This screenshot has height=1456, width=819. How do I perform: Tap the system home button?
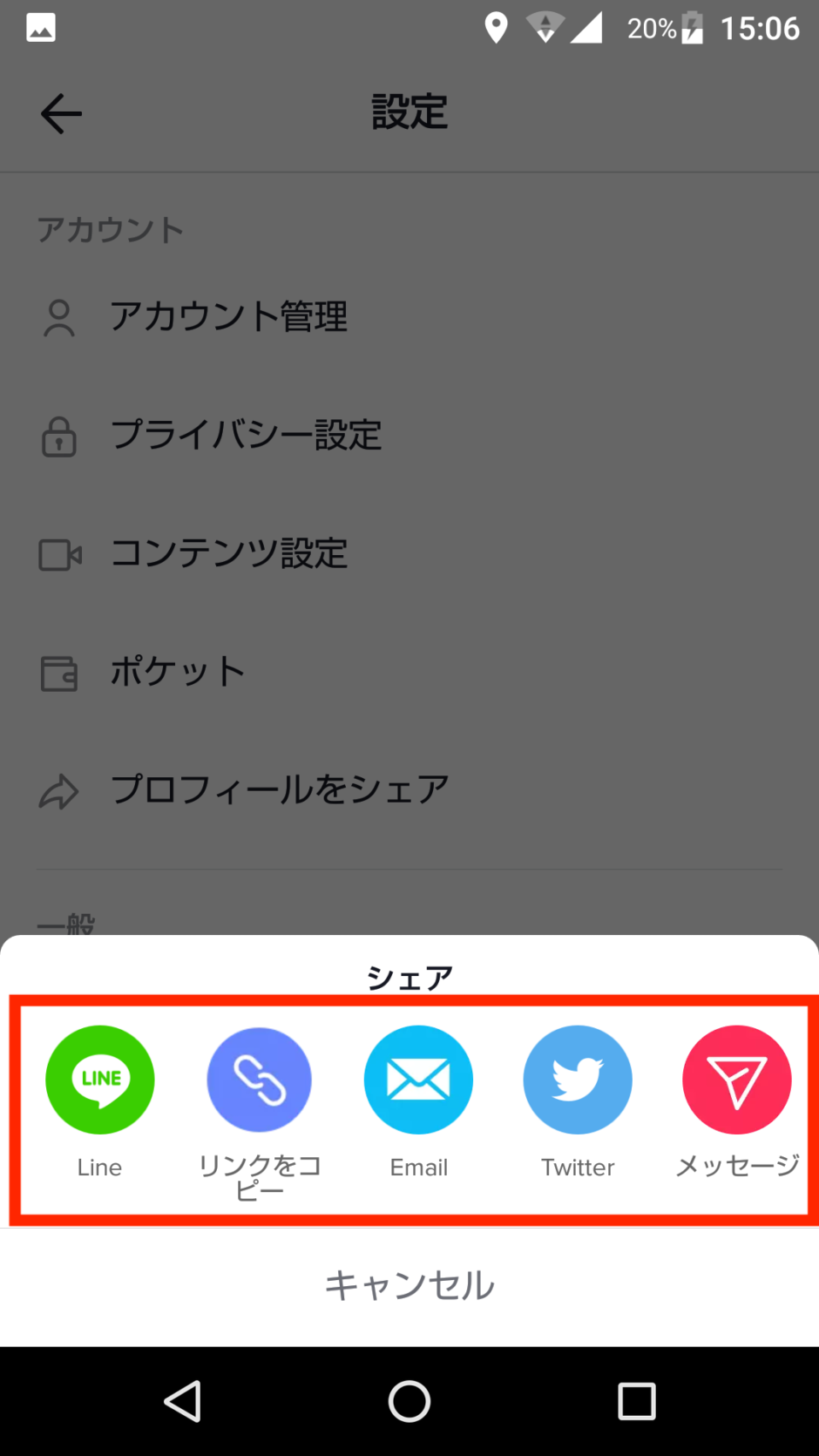coord(409,1401)
